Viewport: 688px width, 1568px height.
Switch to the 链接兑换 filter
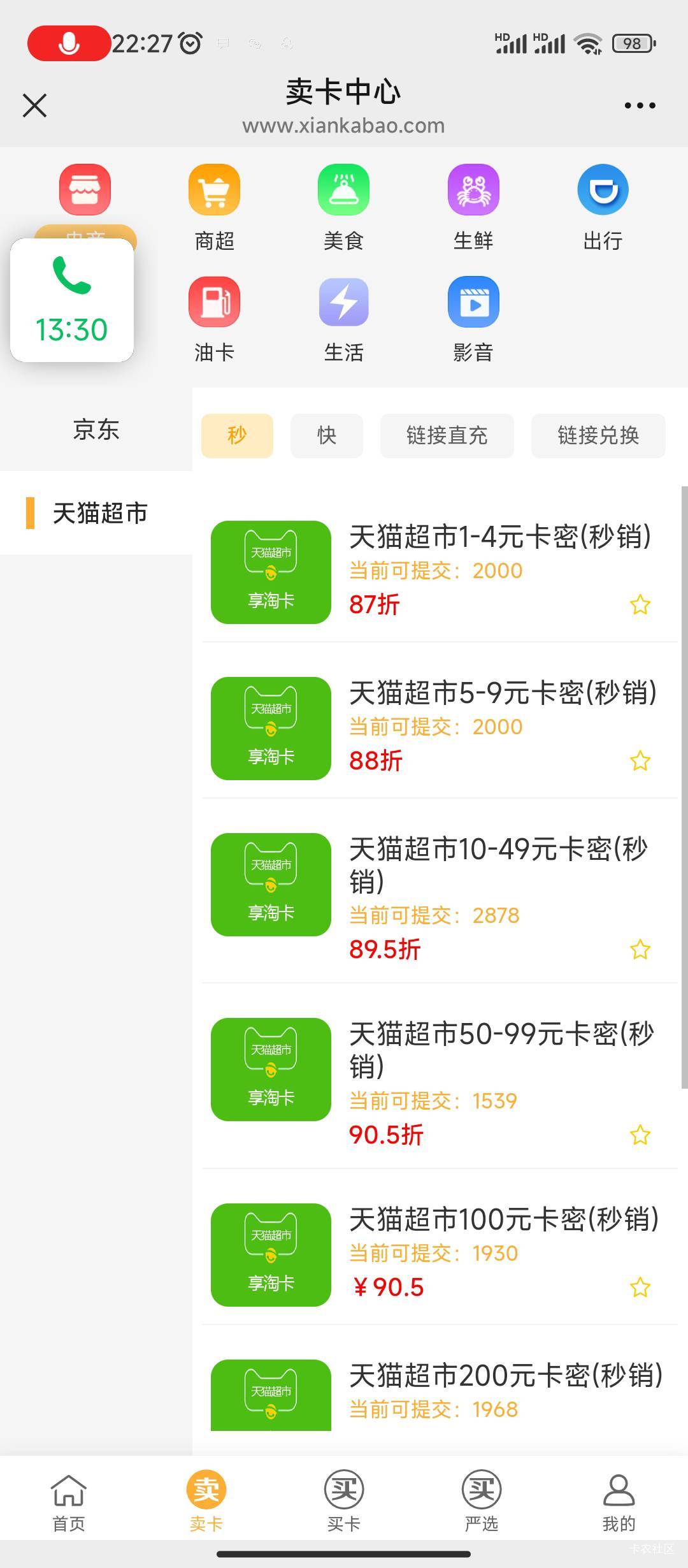click(x=598, y=436)
